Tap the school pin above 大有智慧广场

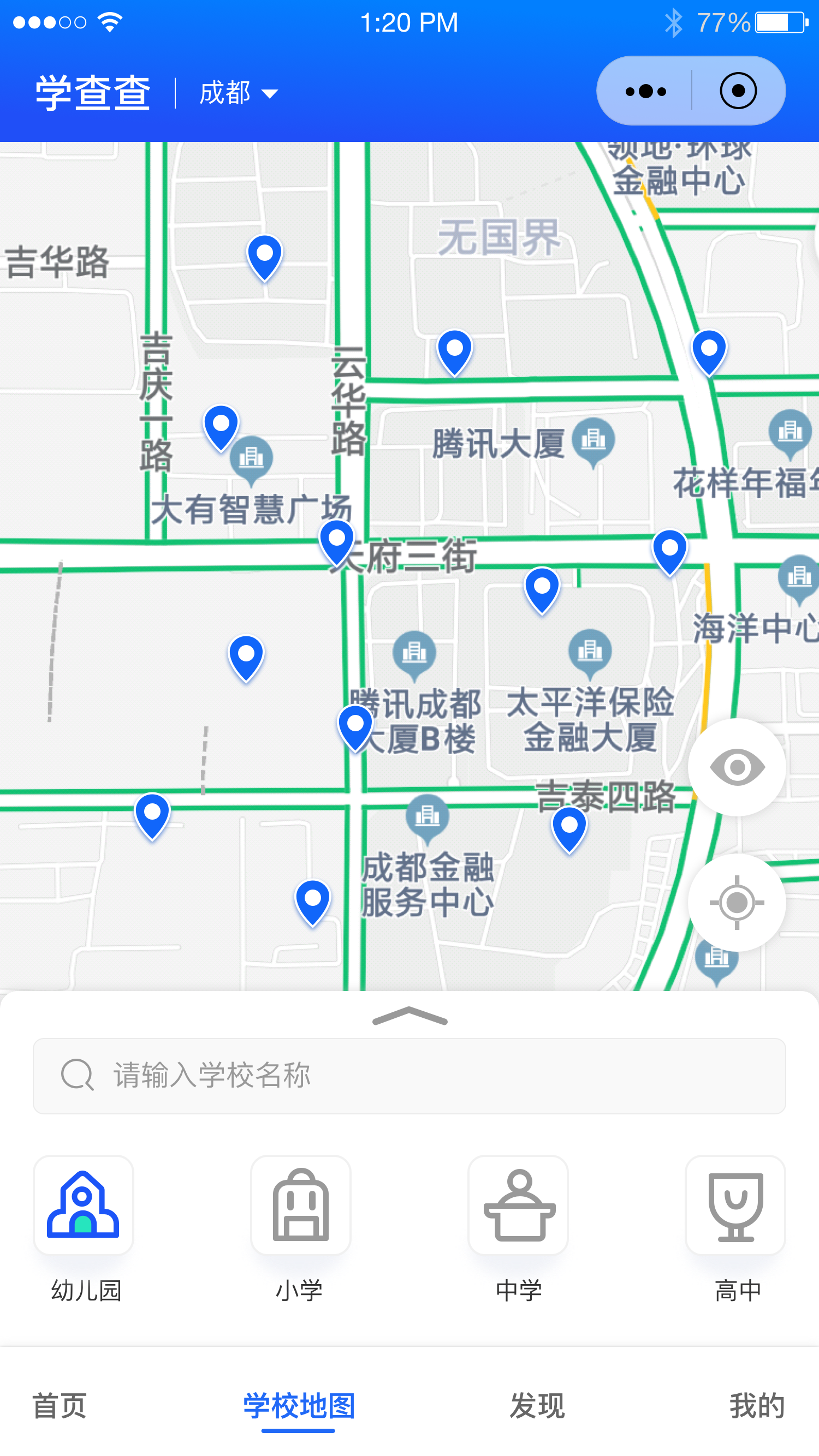[221, 426]
